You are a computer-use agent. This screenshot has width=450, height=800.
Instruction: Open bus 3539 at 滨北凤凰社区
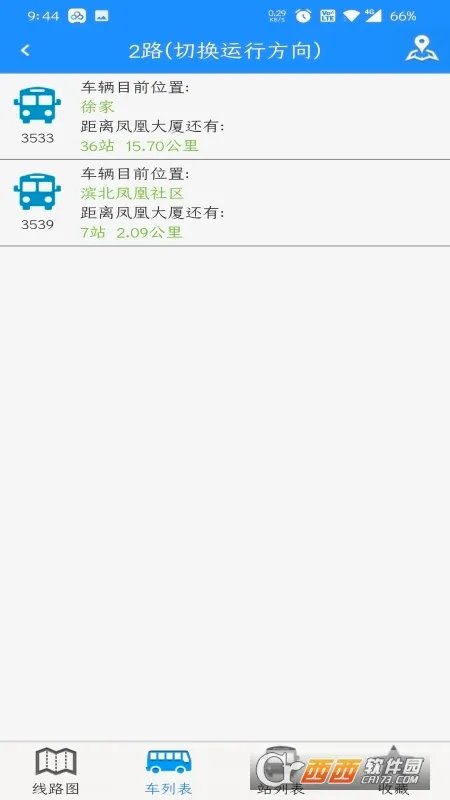coord(225,203)
